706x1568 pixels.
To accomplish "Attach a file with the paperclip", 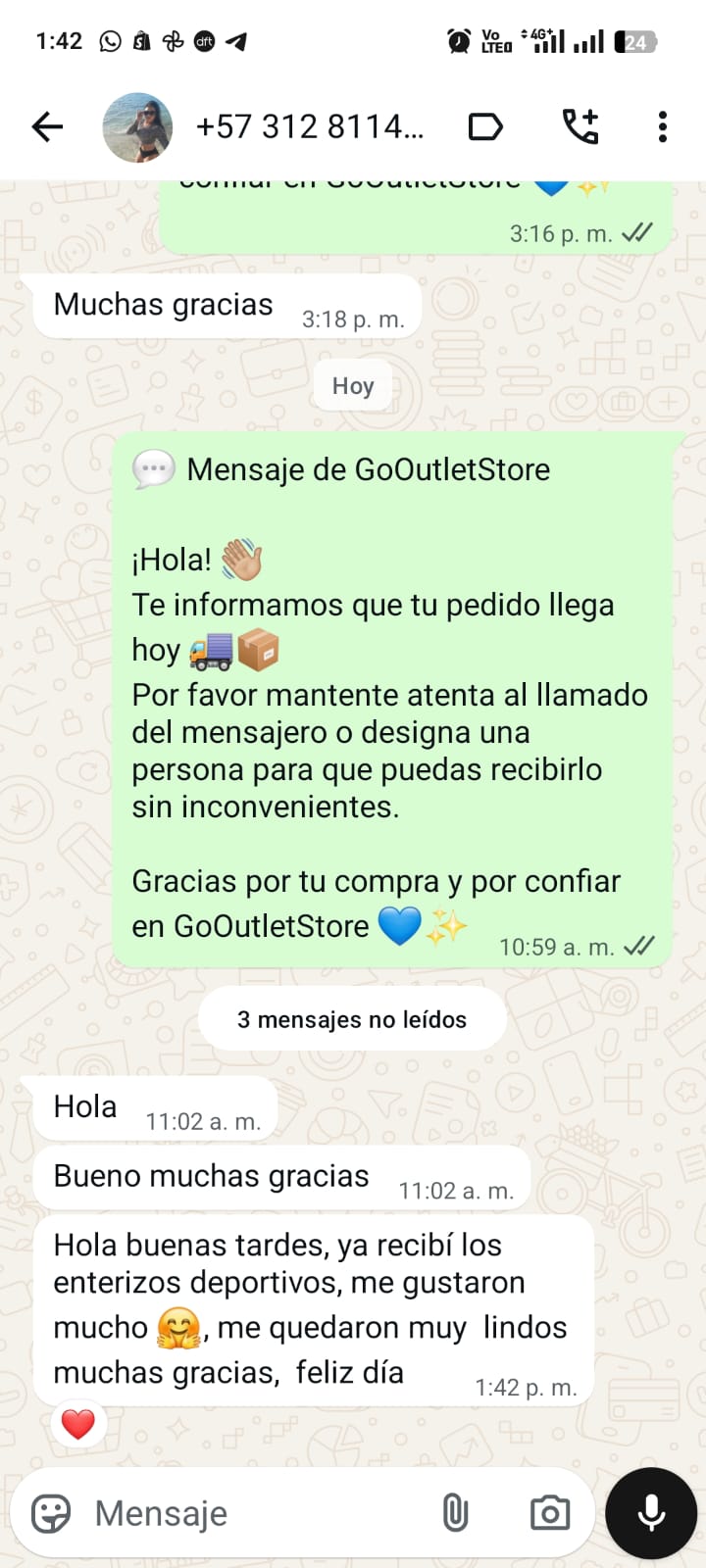I will pos(455,1513).
